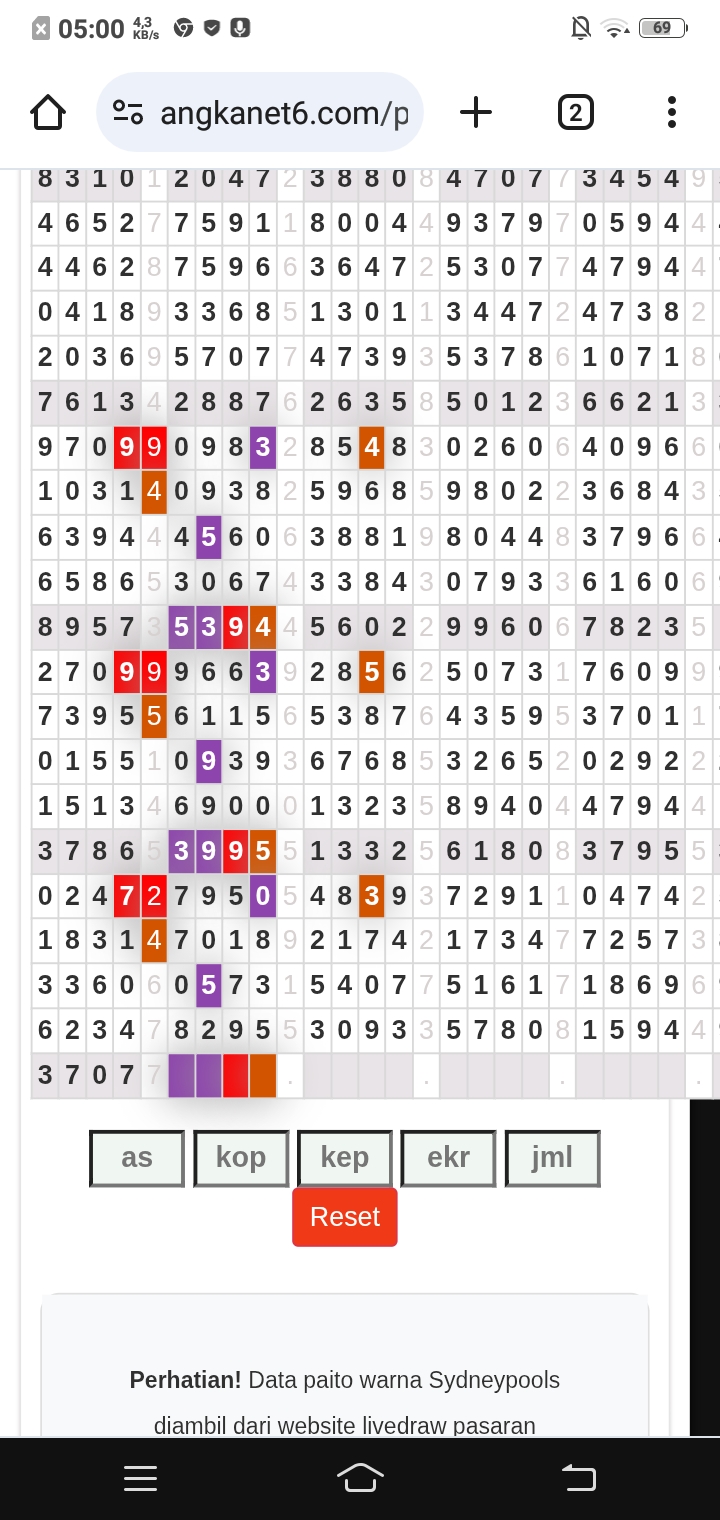Select the as button
The height and width of the screenshot is (1520, 720).
(x=137, y=1158)
